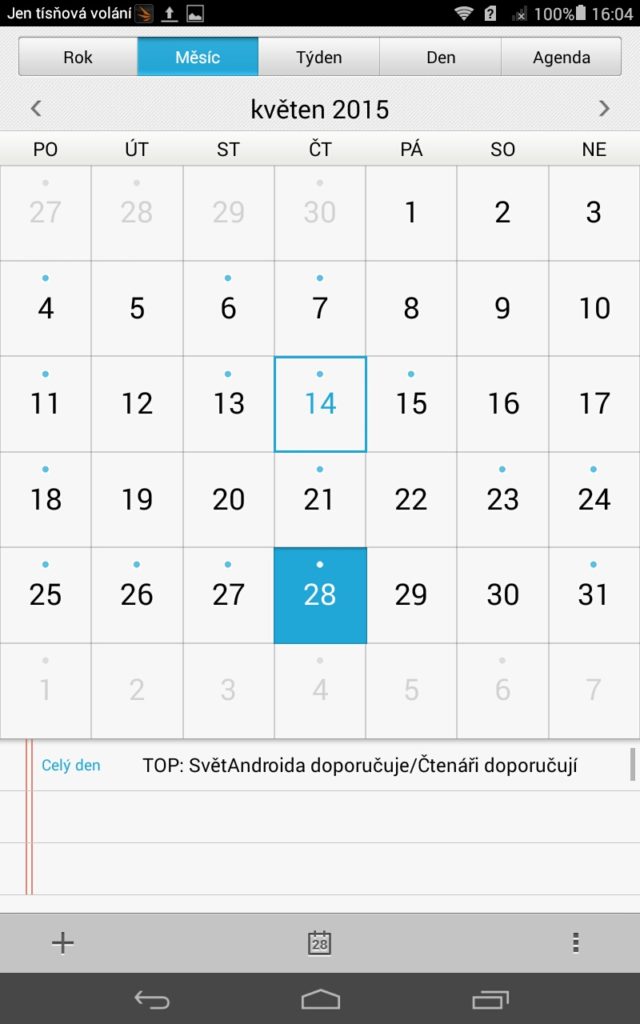The height and width of the screenshot is (1024, 640).
Task: Open recent apps
Action: tap(490, 999)
